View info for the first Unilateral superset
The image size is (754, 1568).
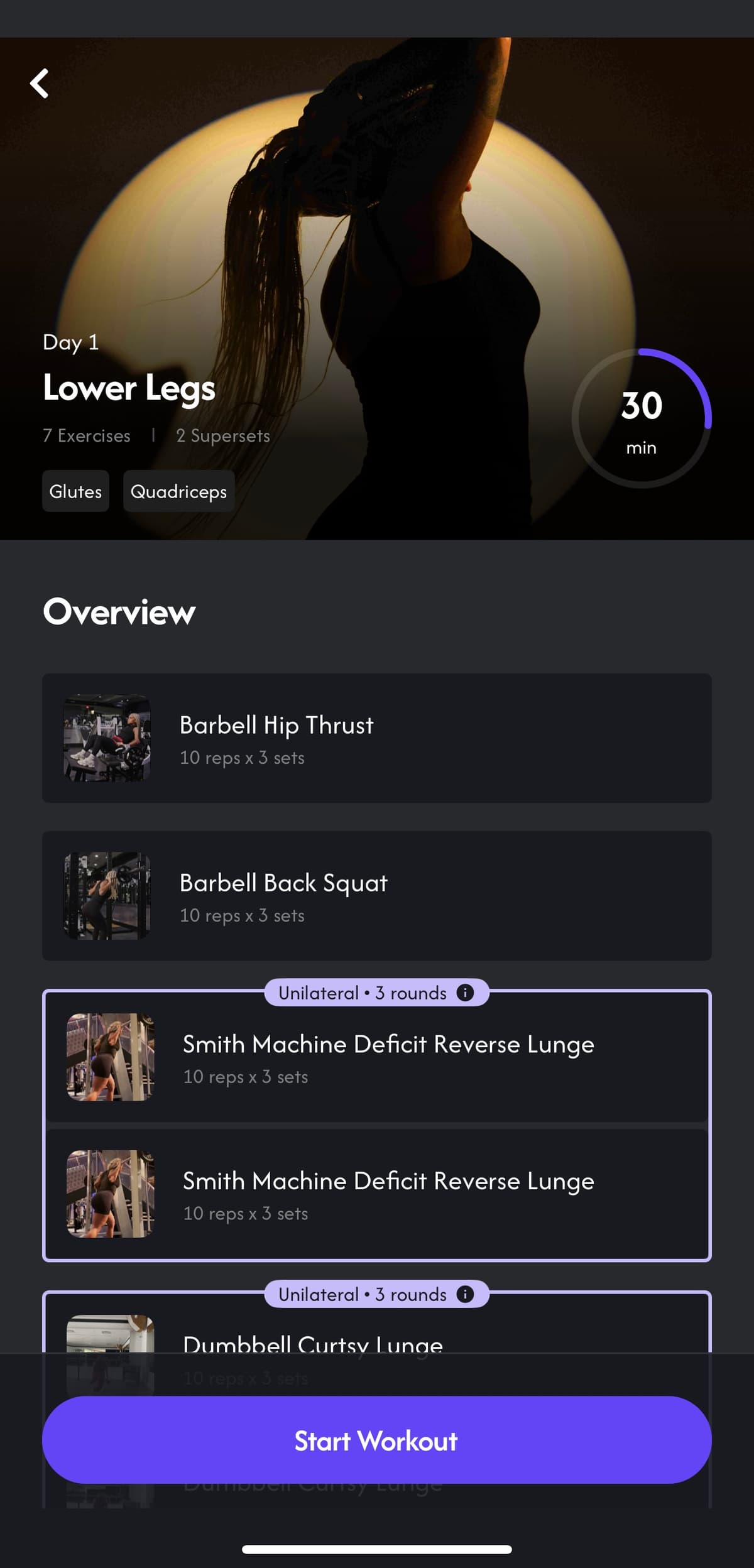pyautogui.click(x=465, y=993)
